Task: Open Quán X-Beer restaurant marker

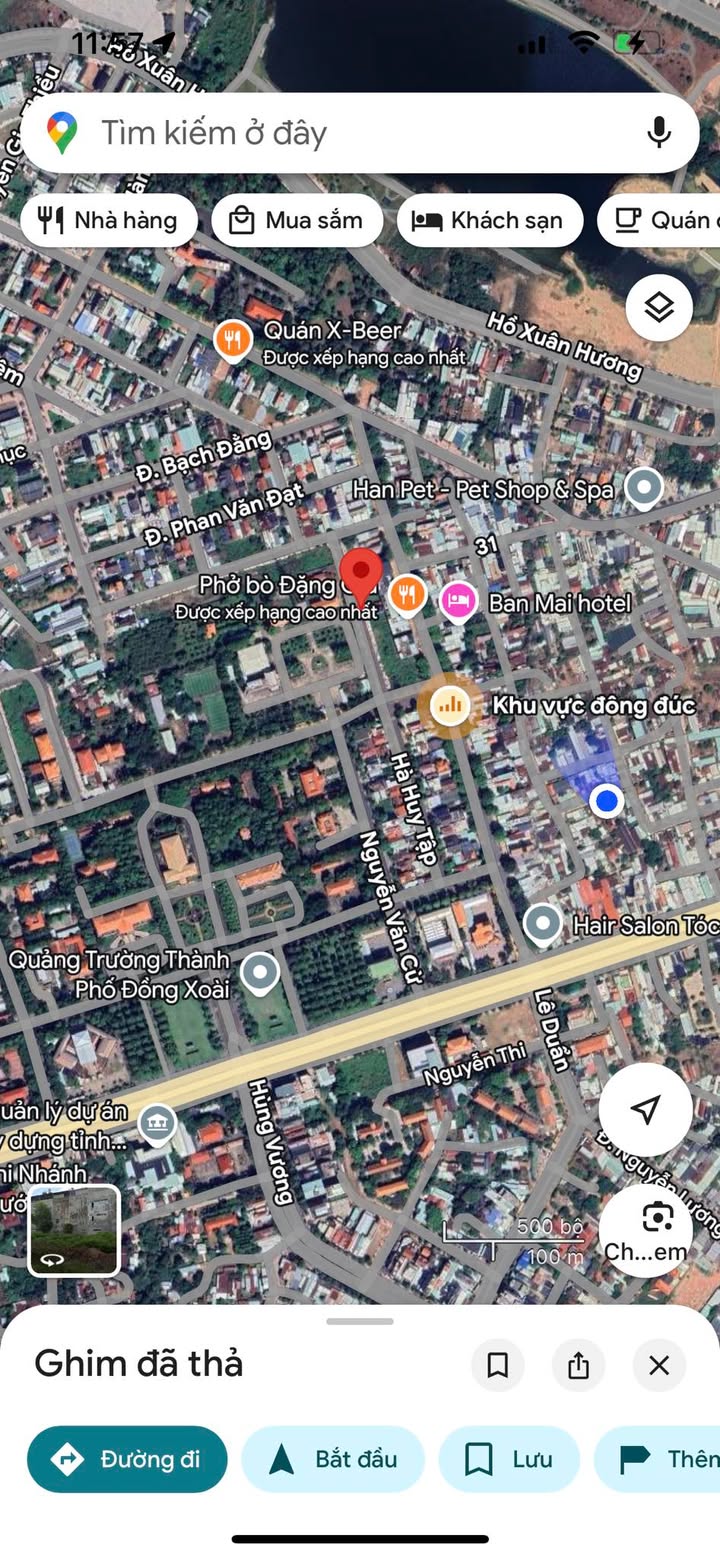Action: (232, 341)
